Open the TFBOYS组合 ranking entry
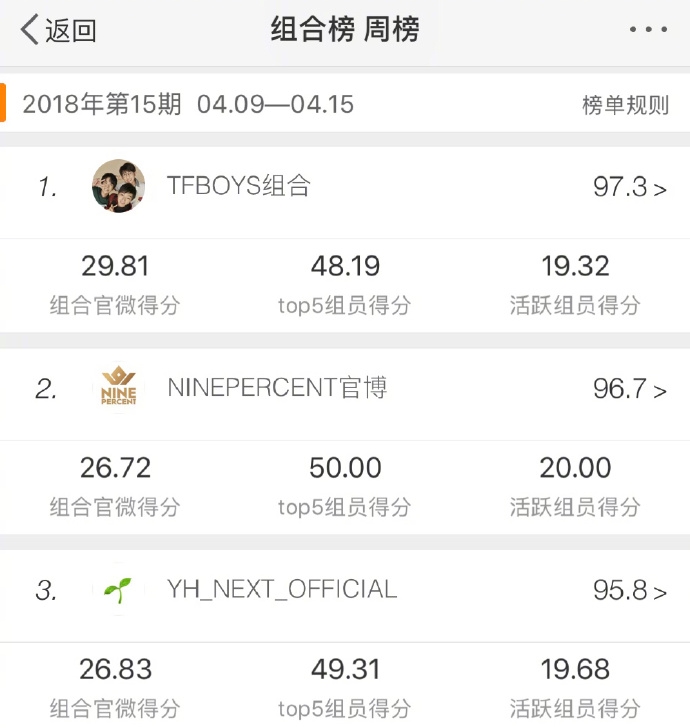 click(x=344, y=187)
